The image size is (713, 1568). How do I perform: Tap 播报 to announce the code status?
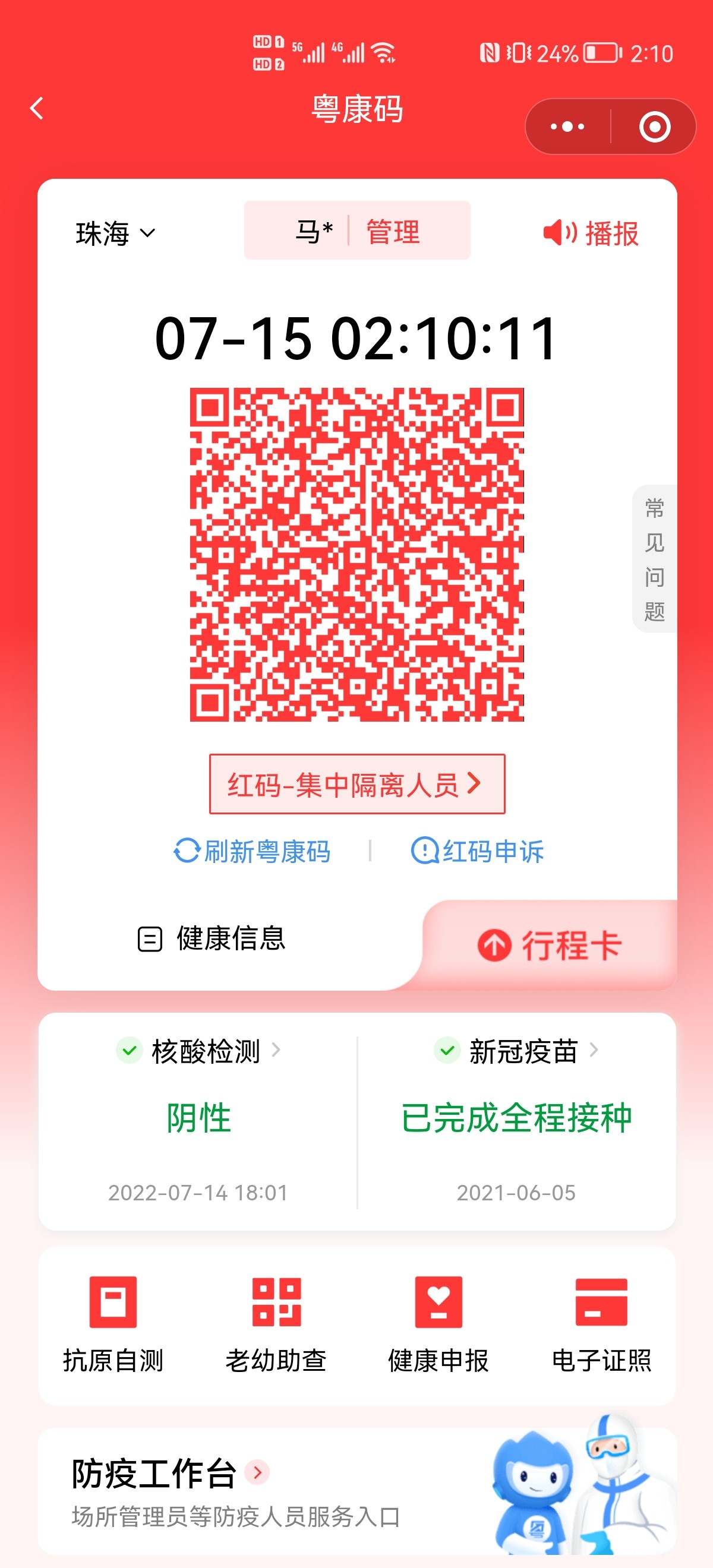[x=591, y=233]
